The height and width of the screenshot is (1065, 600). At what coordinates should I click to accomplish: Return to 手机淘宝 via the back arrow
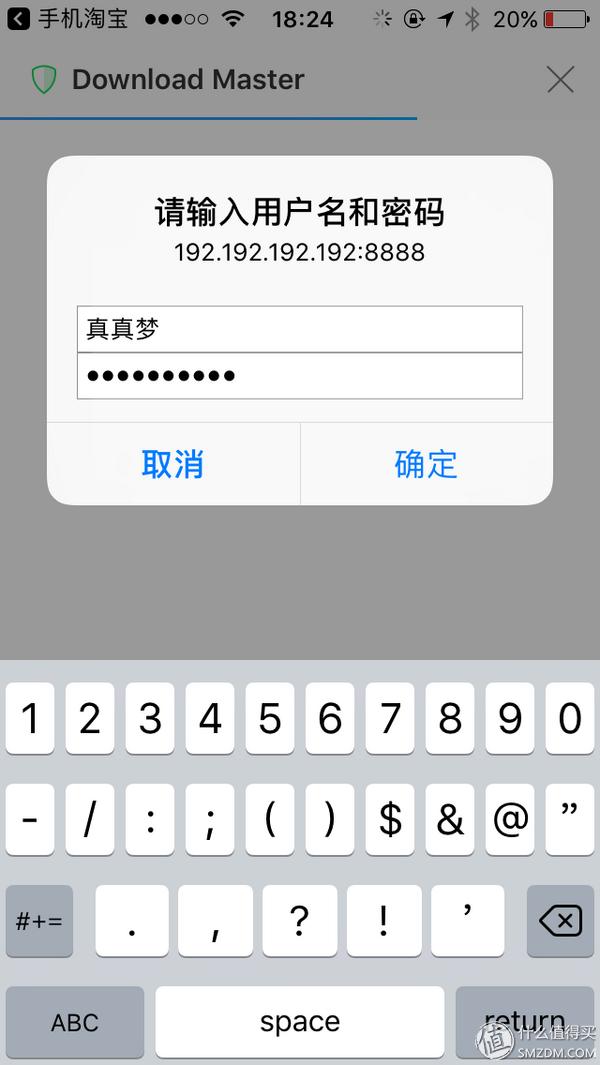coord(18,18)
